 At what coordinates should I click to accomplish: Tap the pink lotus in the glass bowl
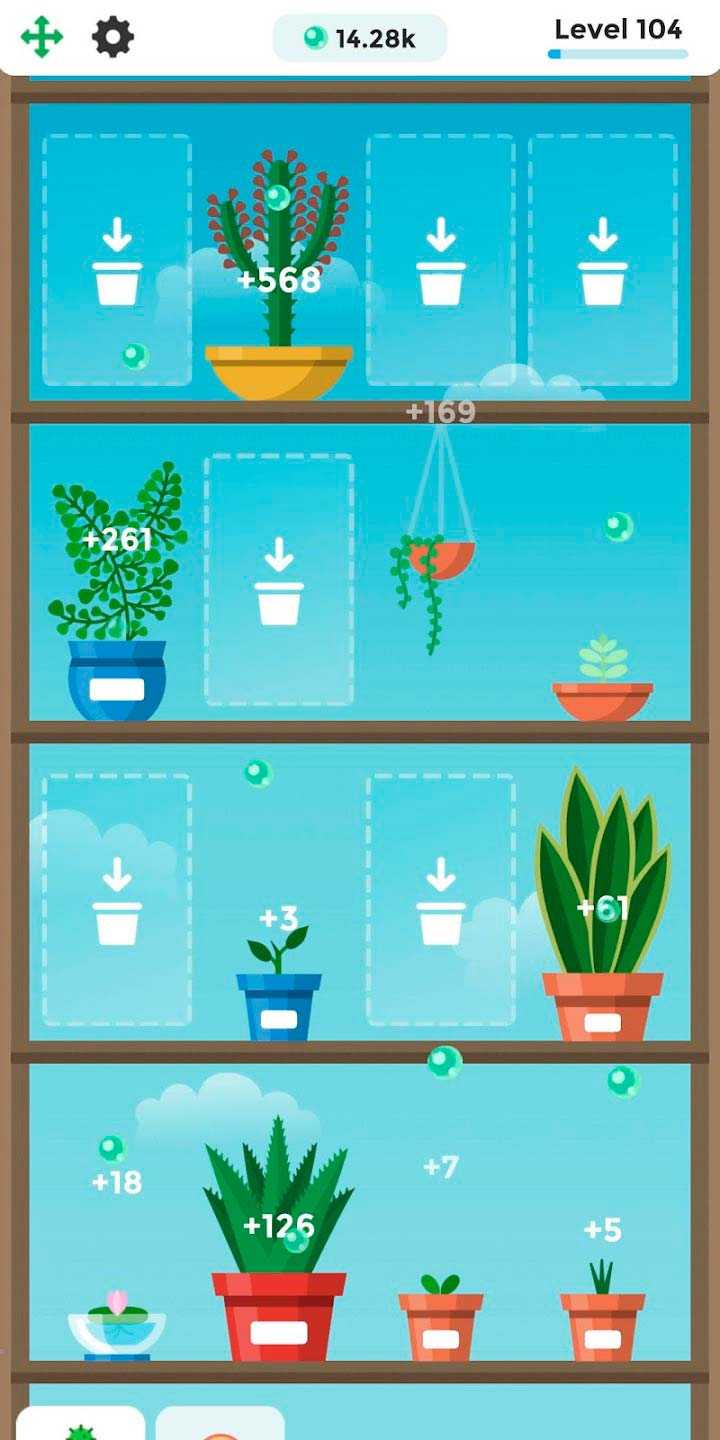pyautogui.click(x=117, y=1320)
